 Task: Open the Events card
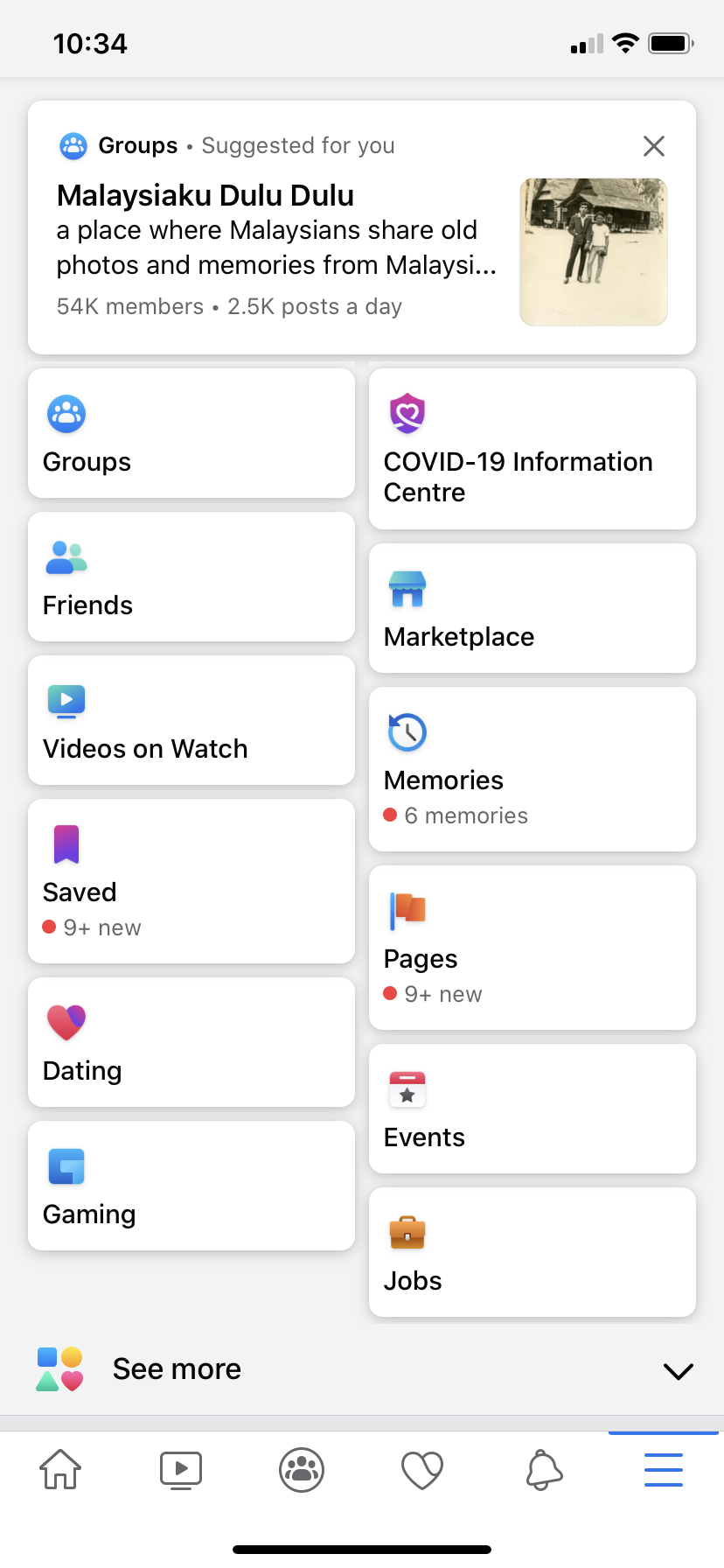[x=532, y=1109]
